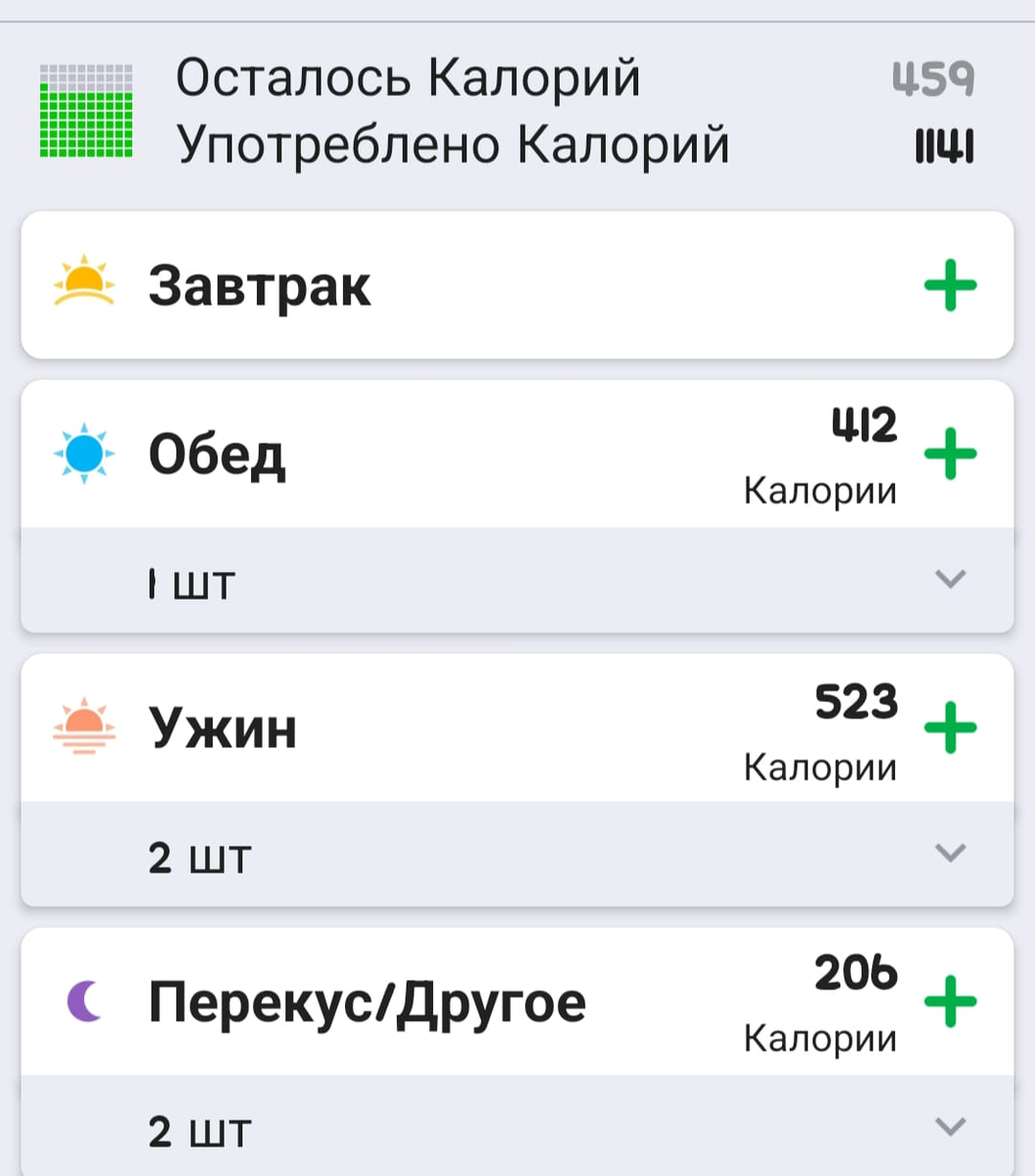Open the Обед meal section

(x=220, y=453)
